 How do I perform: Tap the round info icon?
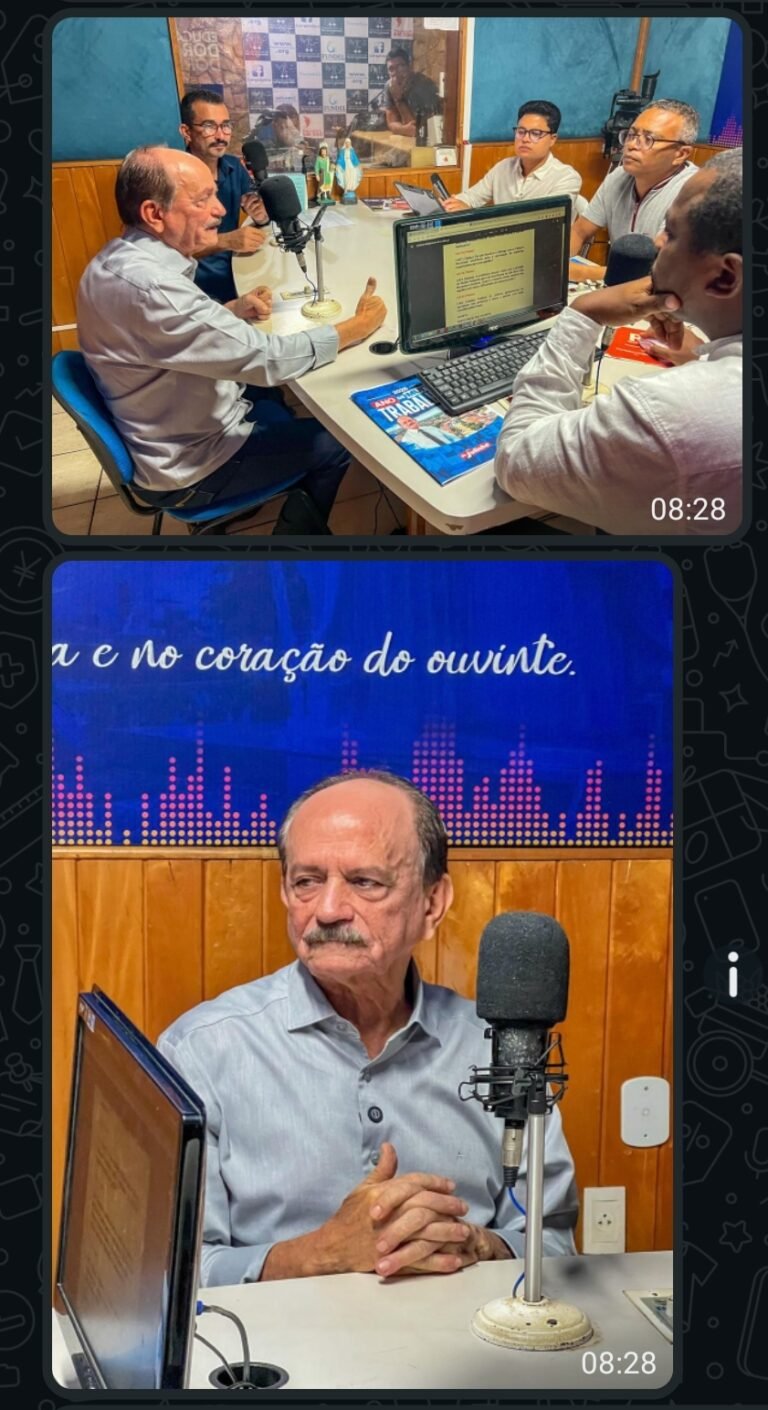(732, 974)
